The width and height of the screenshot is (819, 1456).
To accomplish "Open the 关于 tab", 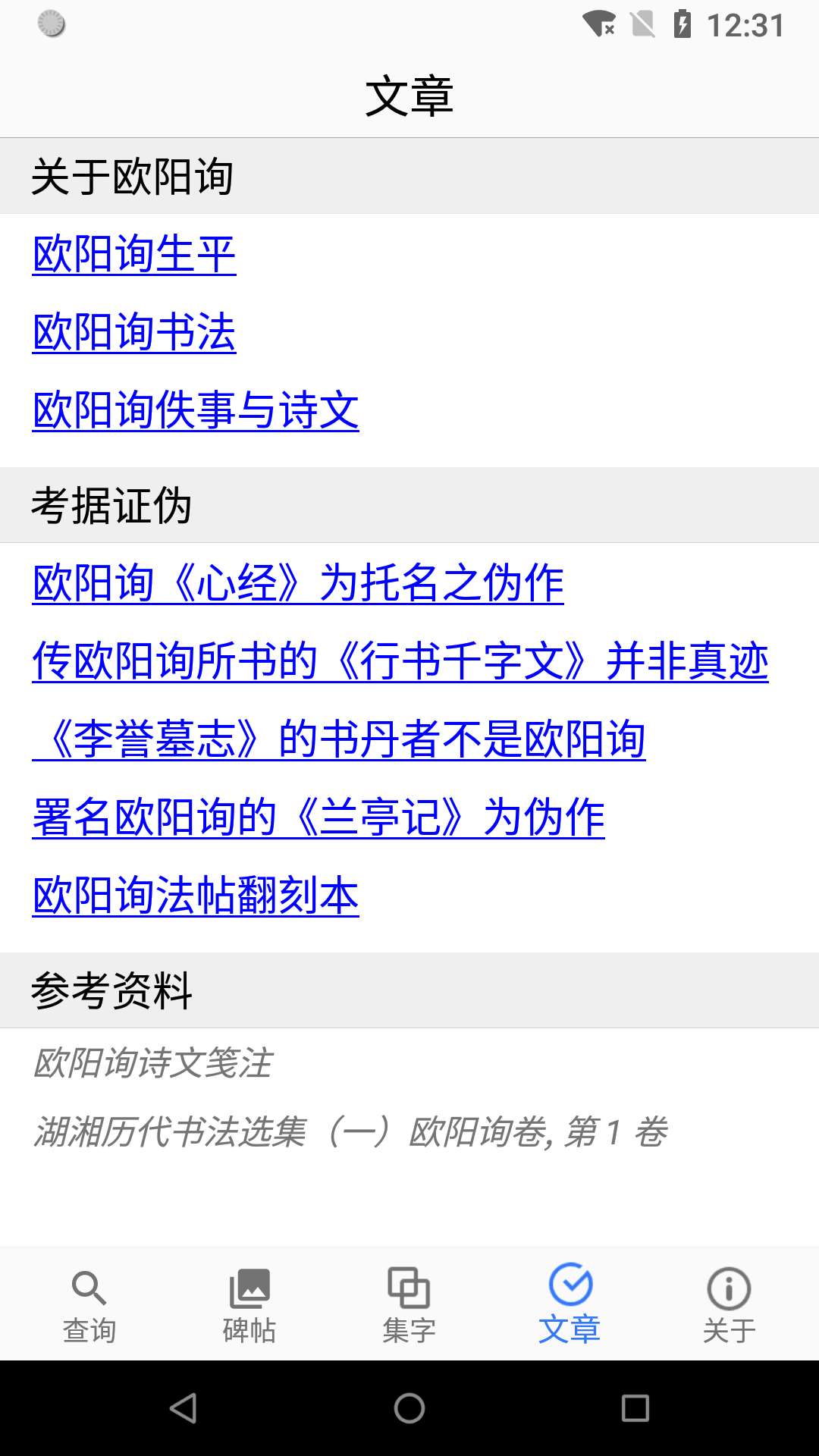I will tap(729, 1304).
